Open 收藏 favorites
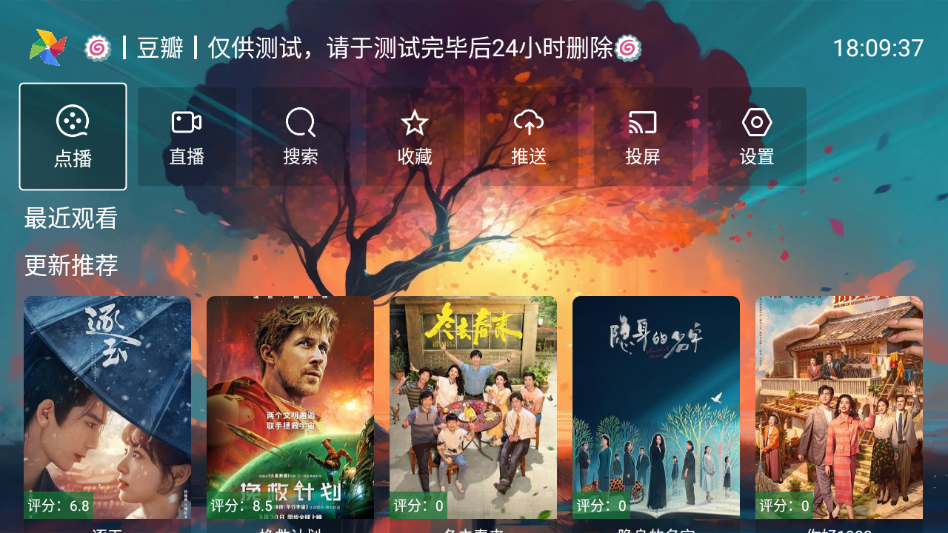 [415, 137]
